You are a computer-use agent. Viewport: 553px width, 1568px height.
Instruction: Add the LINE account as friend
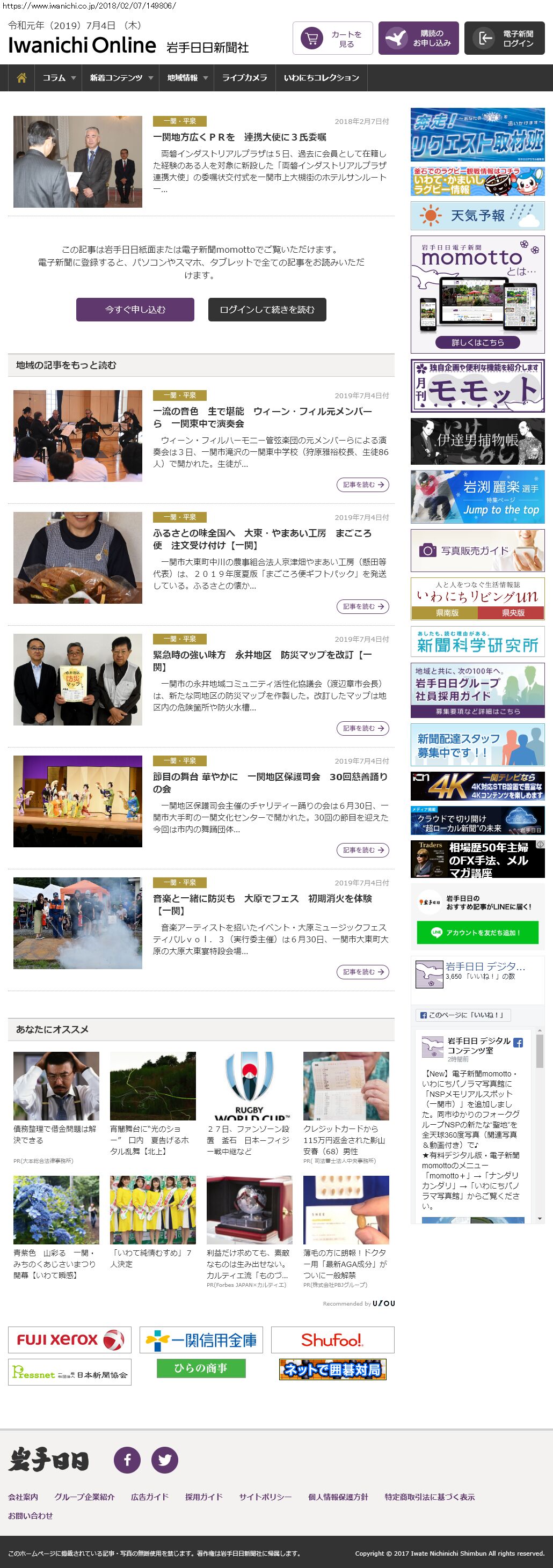pos(477,932)
